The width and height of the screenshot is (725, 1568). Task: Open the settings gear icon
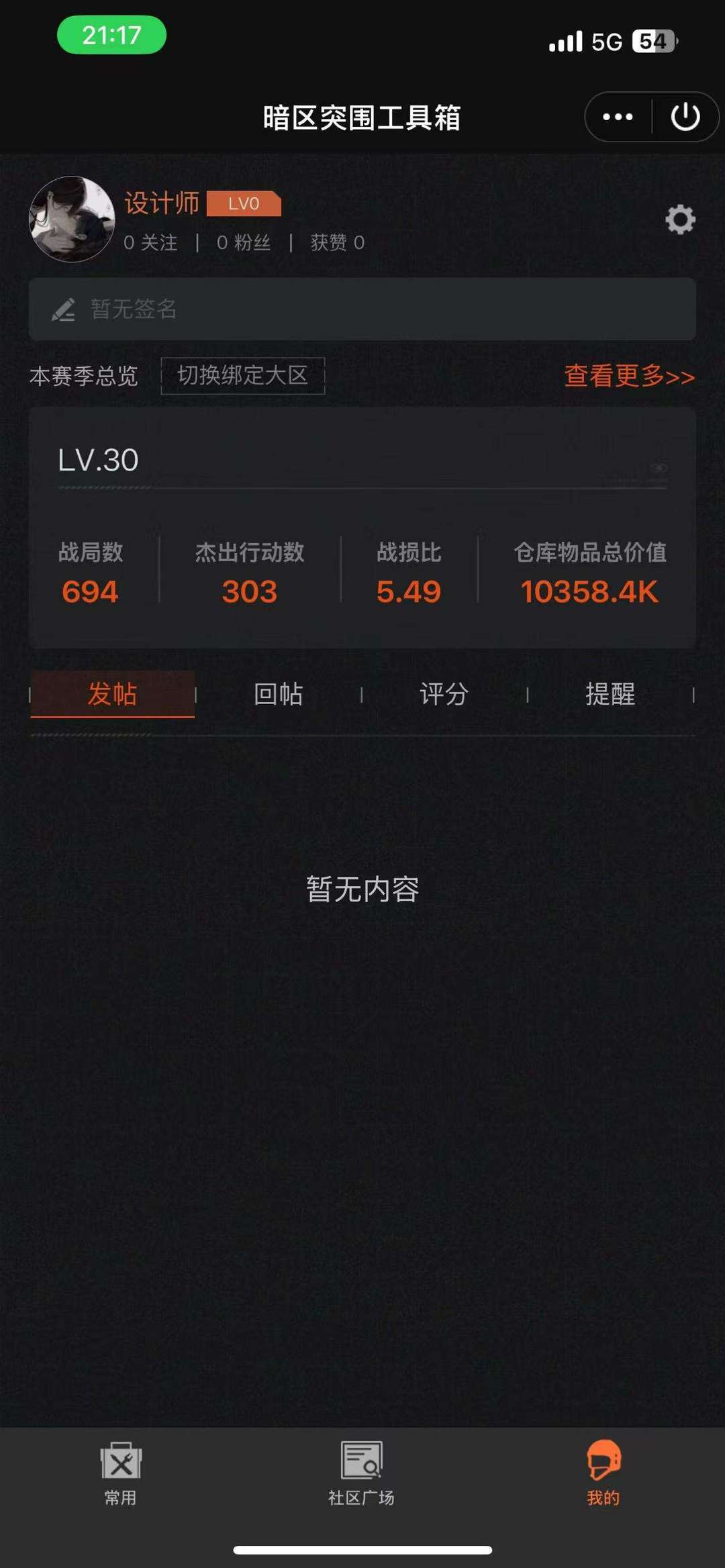tap(680, 219)
